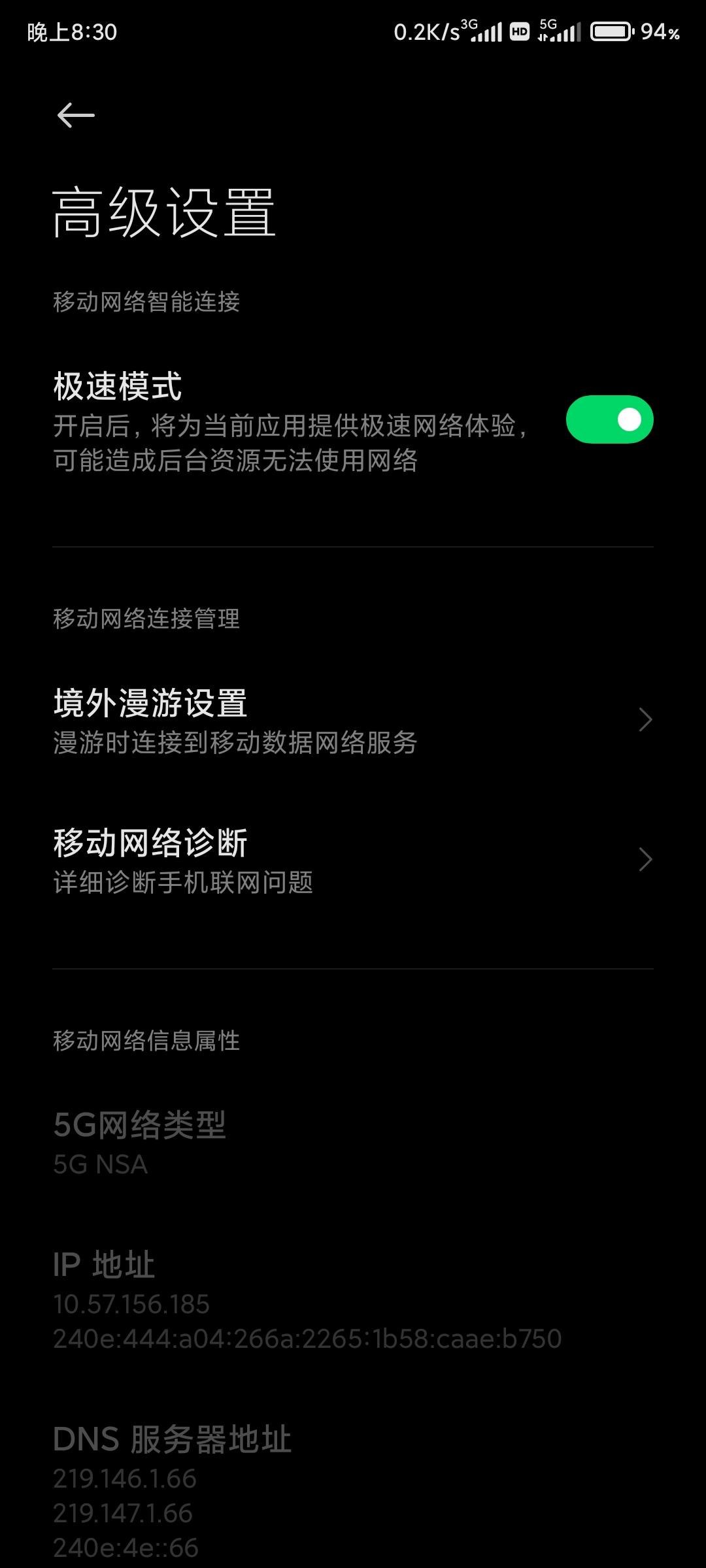Turn off the 极速模式 switch
706x1568 pixels.
[x=609, y=419]
